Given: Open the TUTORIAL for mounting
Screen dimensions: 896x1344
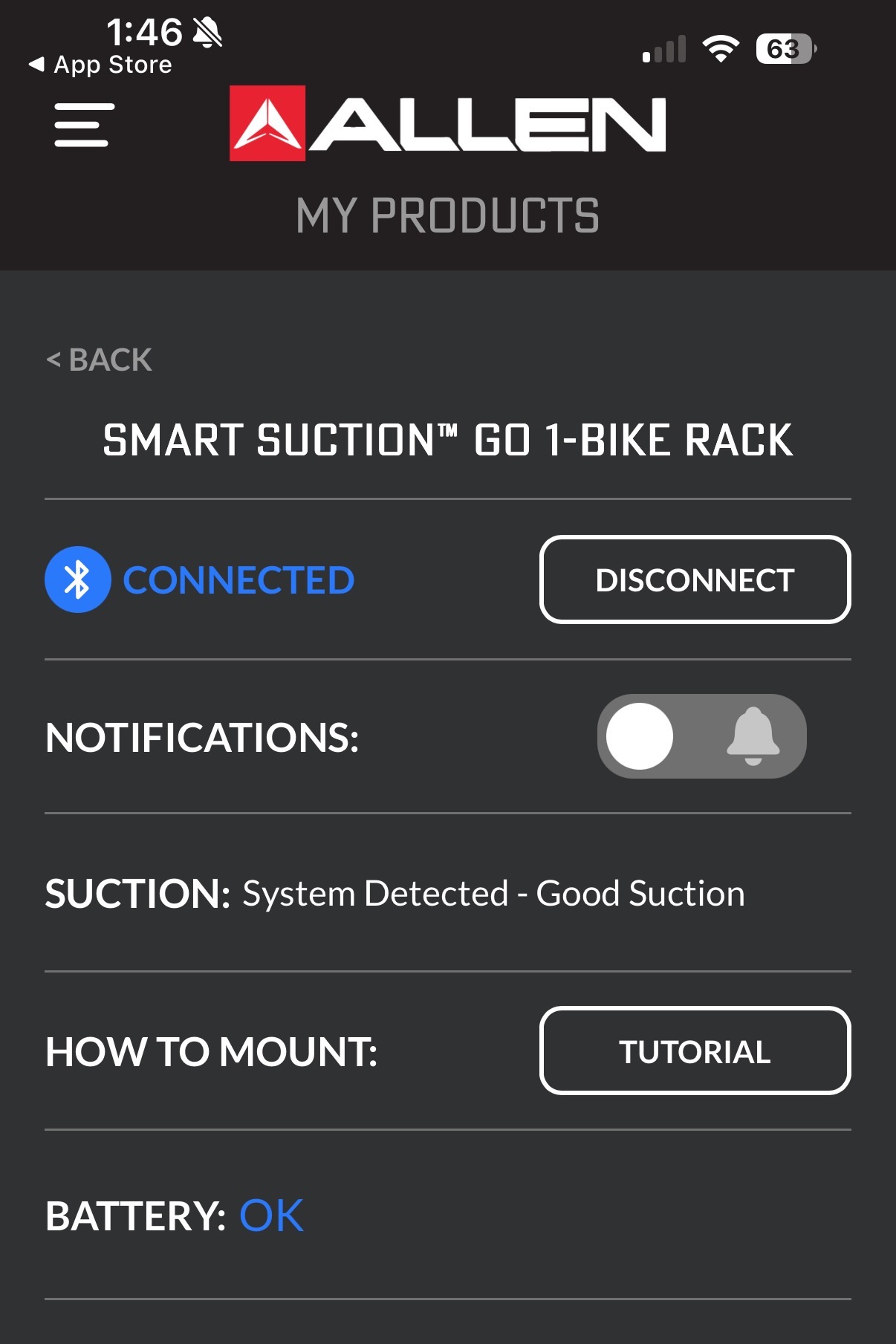Looking at the screenshot, I should [x=694, y=1051].
